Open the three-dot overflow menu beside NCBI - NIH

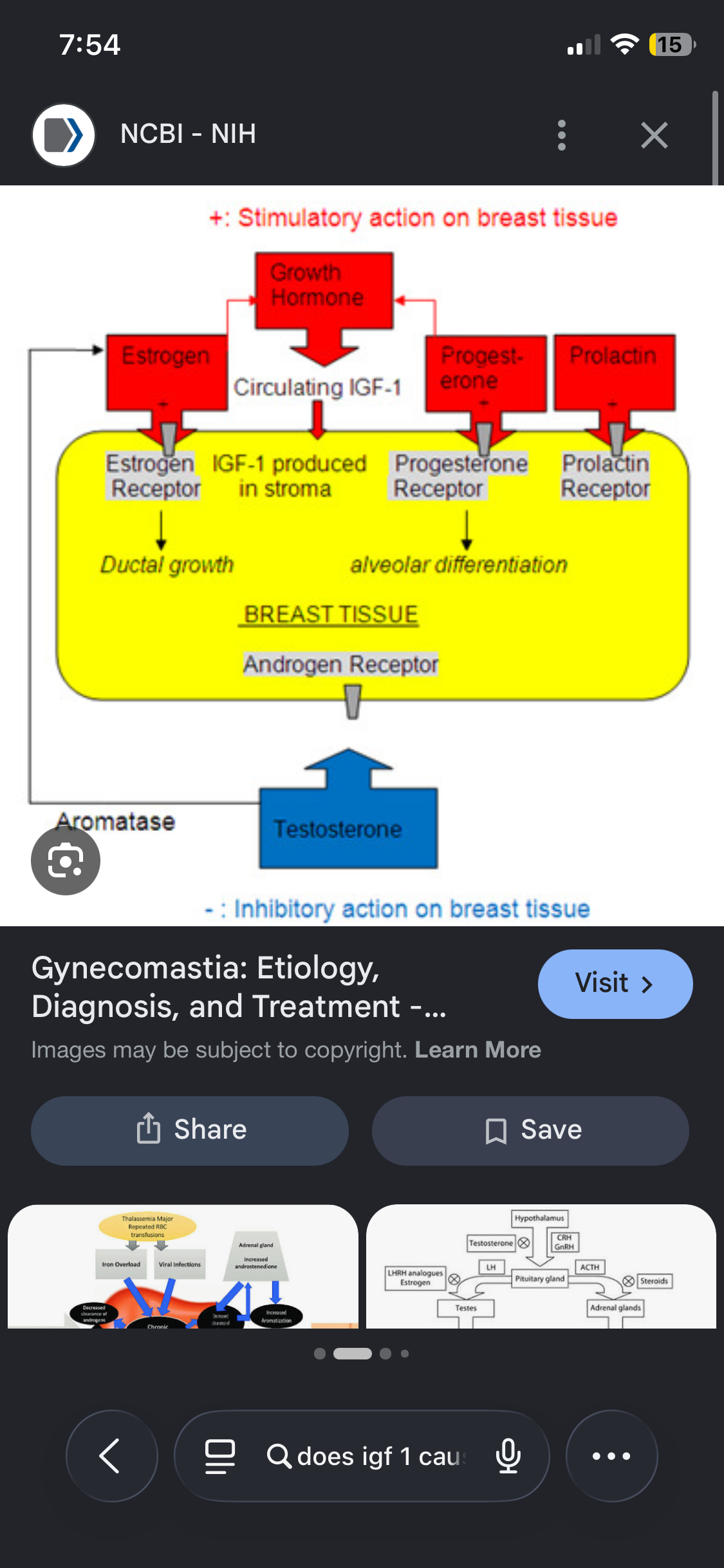[x=562, y=135]
